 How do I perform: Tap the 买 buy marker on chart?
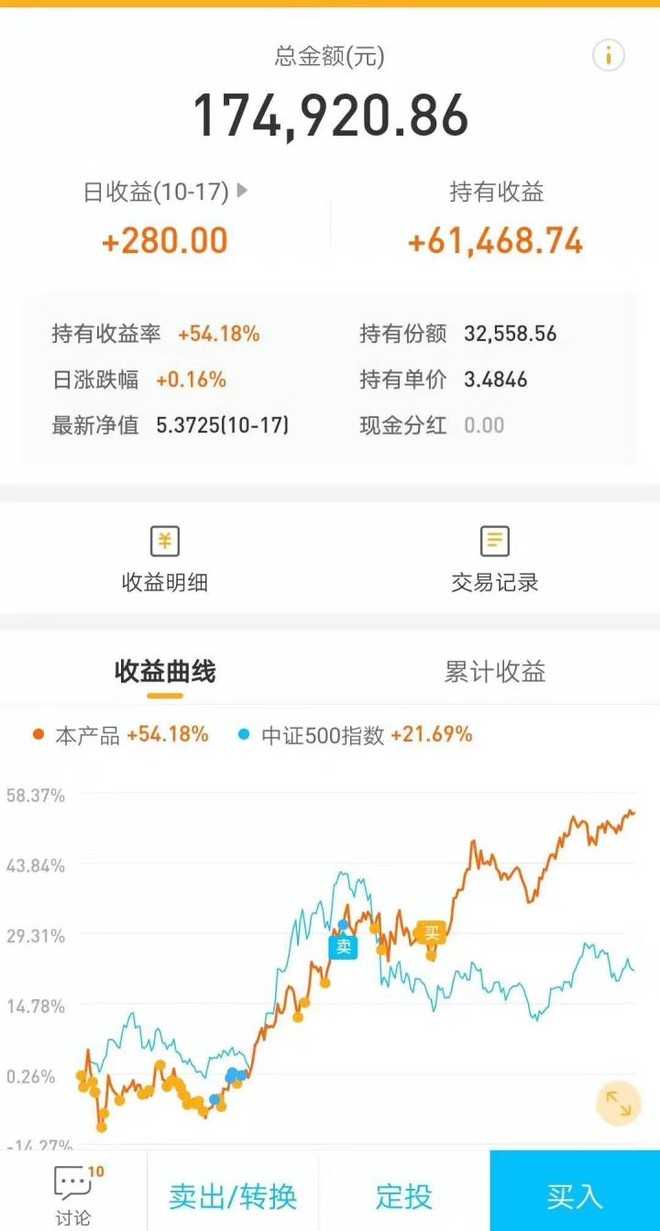431,933
